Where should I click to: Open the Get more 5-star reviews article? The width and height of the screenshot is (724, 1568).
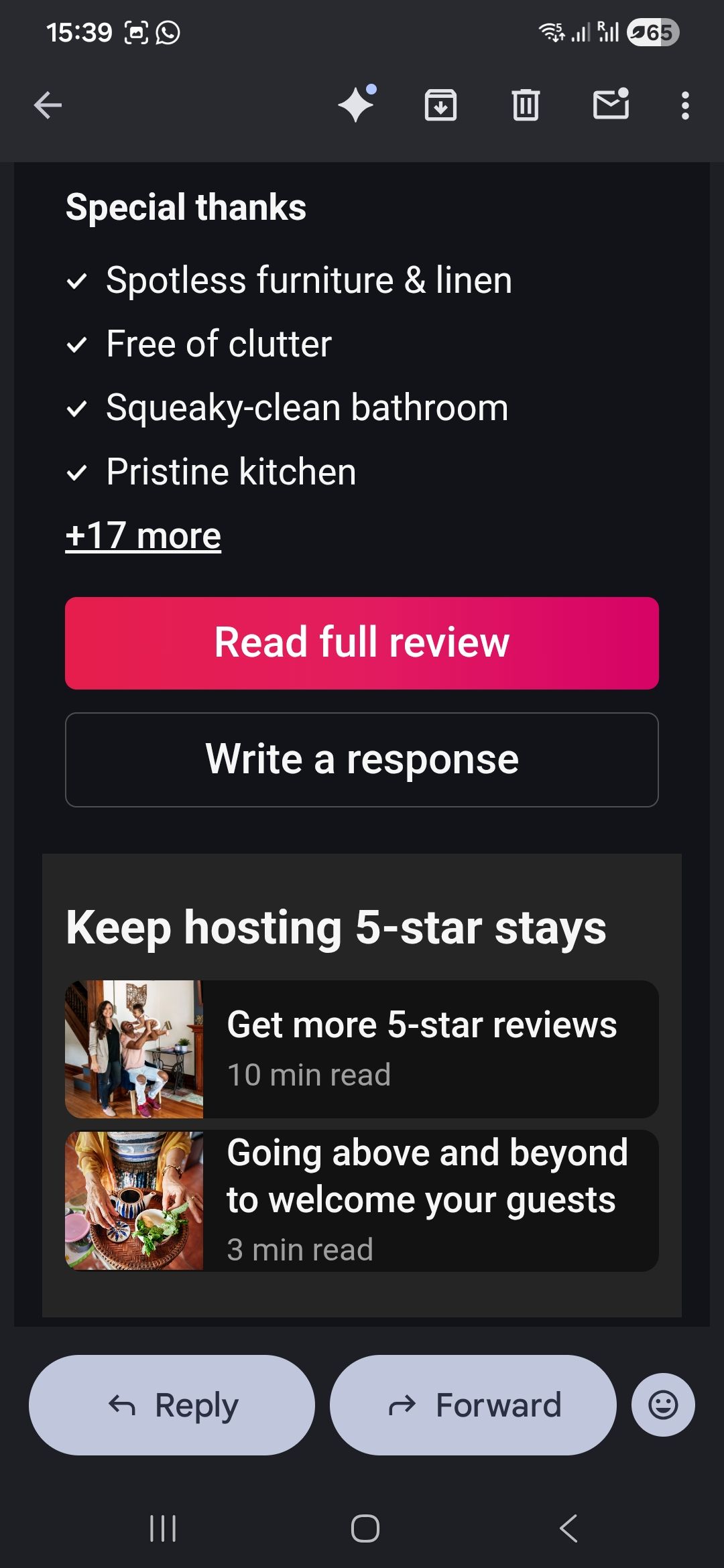362,1049
